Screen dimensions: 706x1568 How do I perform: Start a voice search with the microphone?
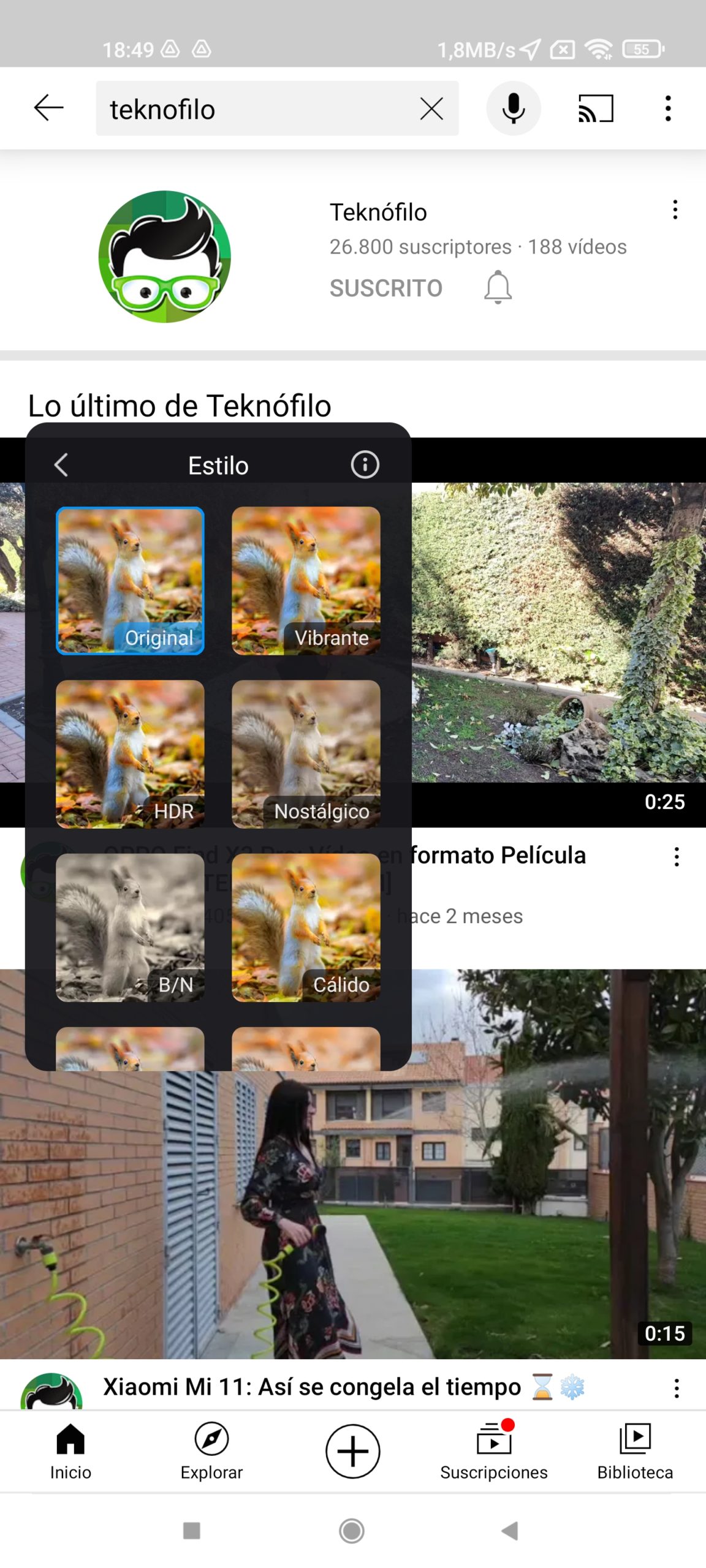click(514, 109)
